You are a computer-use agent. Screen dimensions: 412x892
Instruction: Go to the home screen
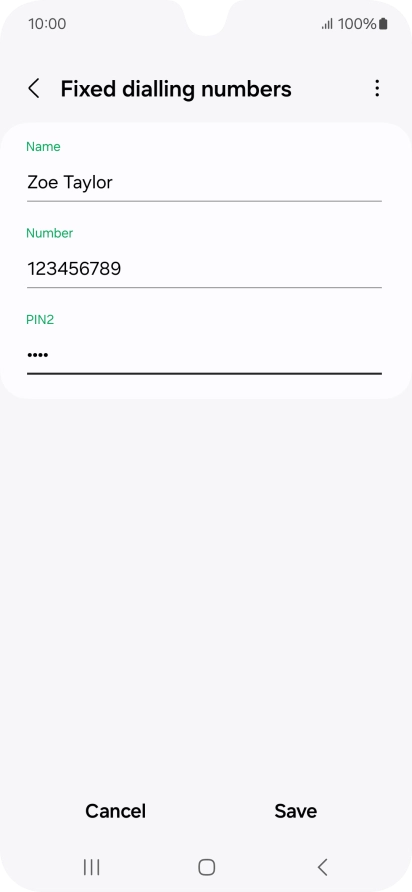(206, 867)
